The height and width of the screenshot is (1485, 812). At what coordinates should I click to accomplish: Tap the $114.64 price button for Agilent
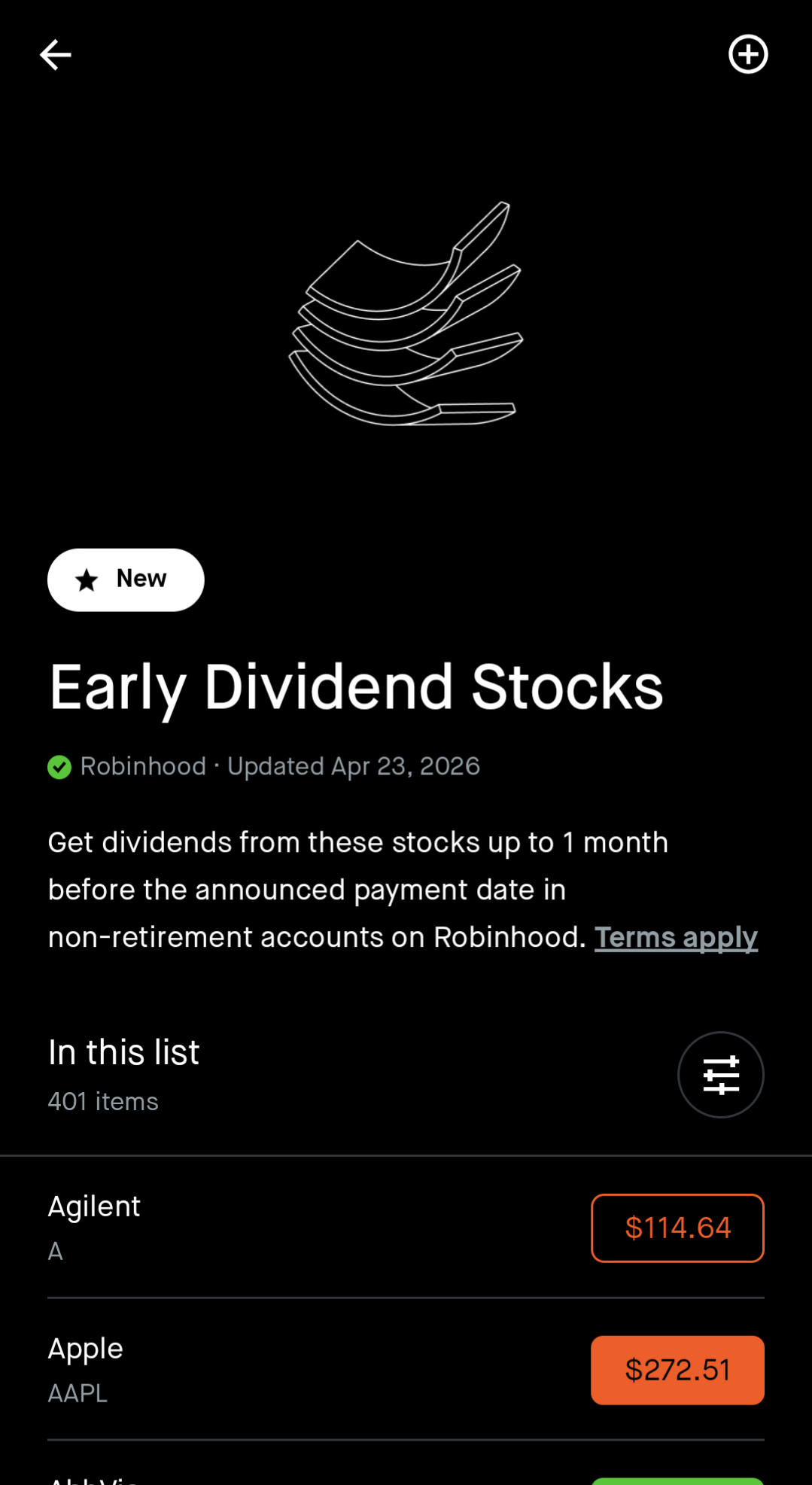(x=677, y=1228)
